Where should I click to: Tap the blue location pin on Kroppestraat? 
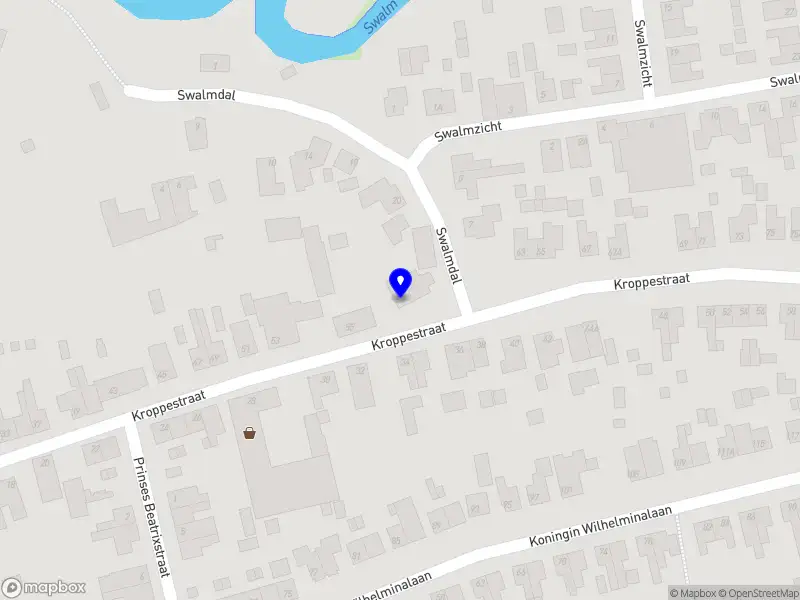[x=400, y=282]
